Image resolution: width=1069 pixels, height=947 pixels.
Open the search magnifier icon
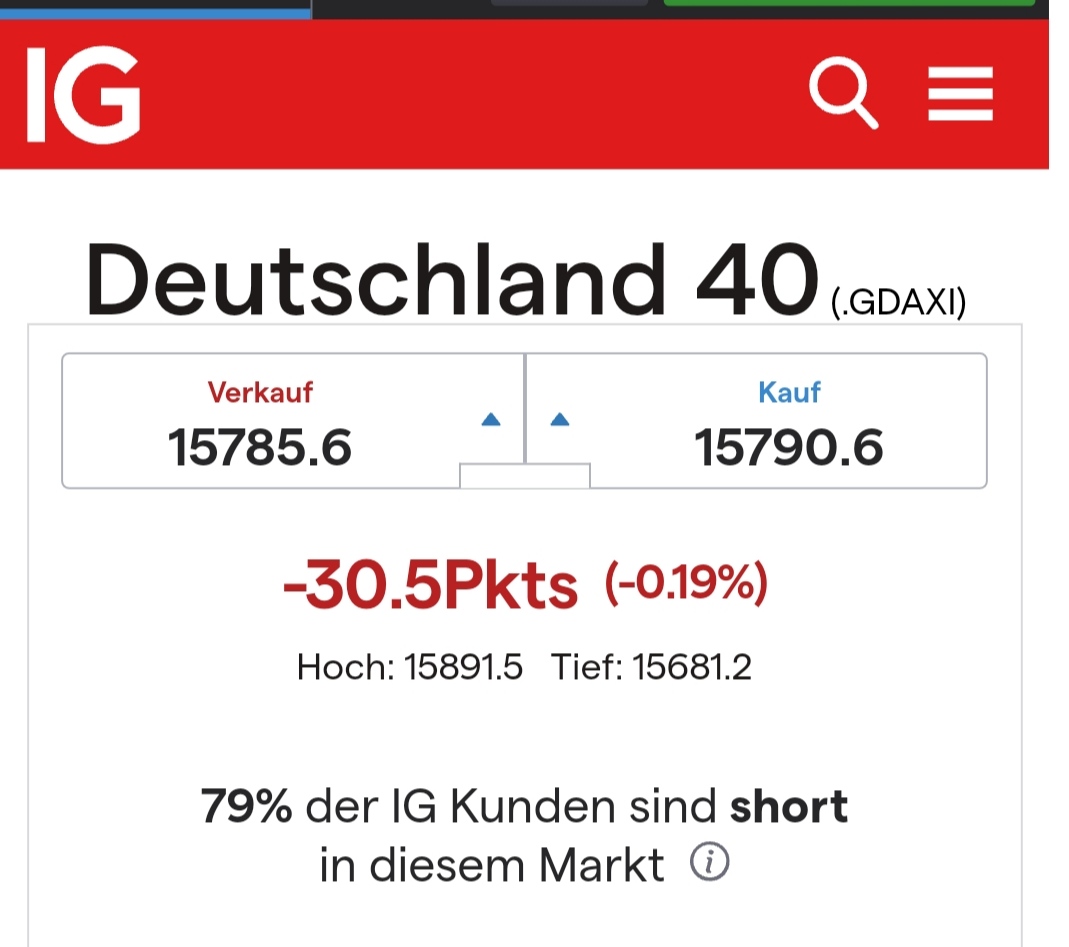843,93
